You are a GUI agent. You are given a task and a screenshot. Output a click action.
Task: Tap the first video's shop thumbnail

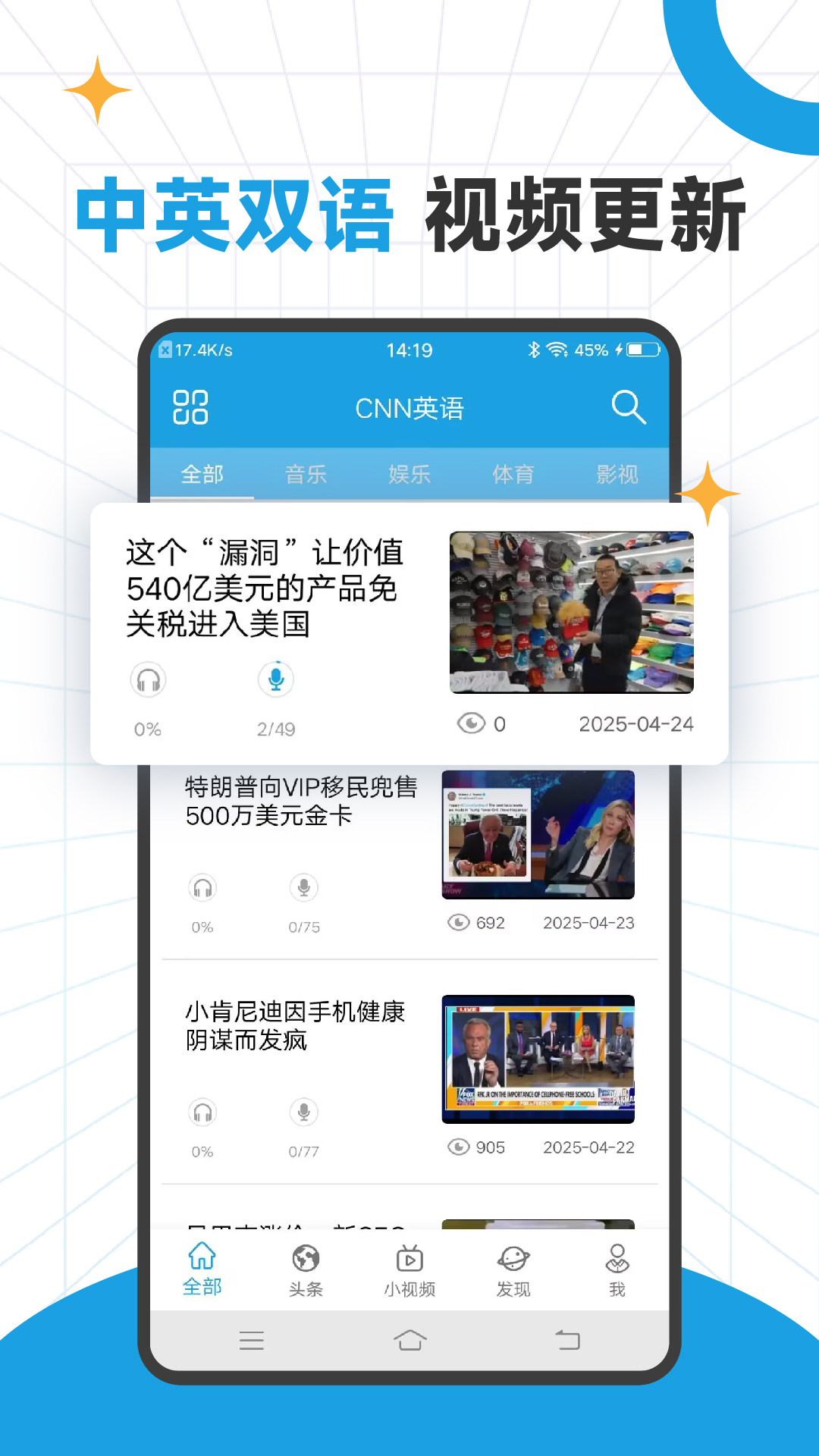point(571,613)
